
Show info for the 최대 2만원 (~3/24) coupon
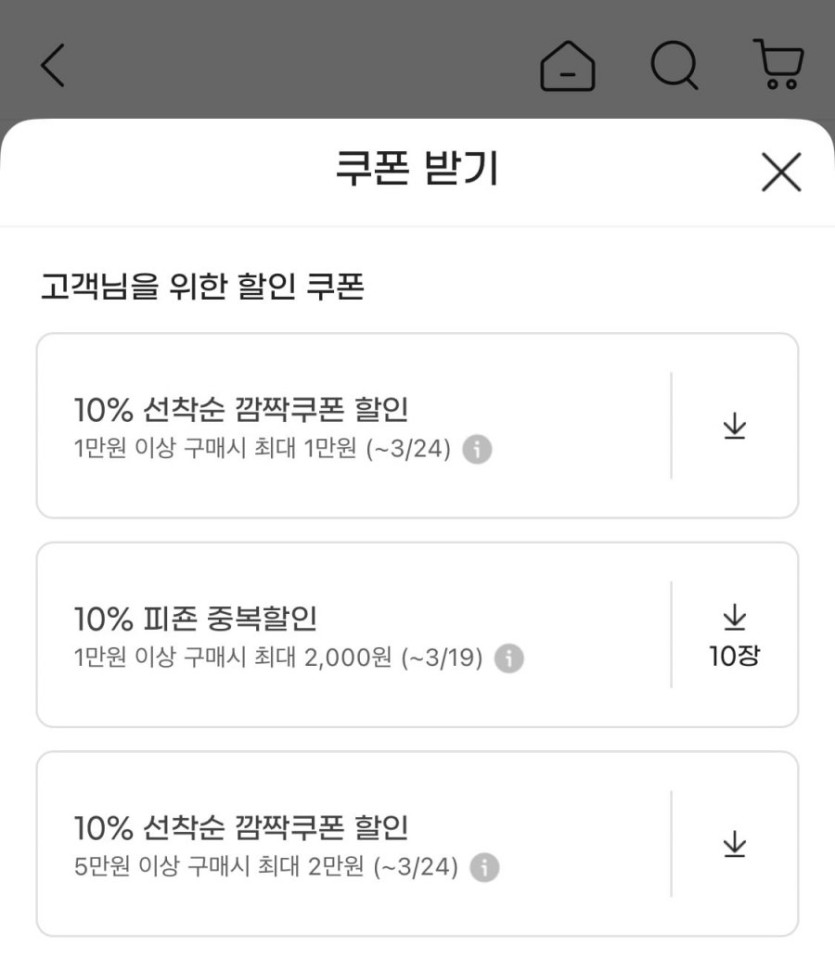[x=485, y=868]
